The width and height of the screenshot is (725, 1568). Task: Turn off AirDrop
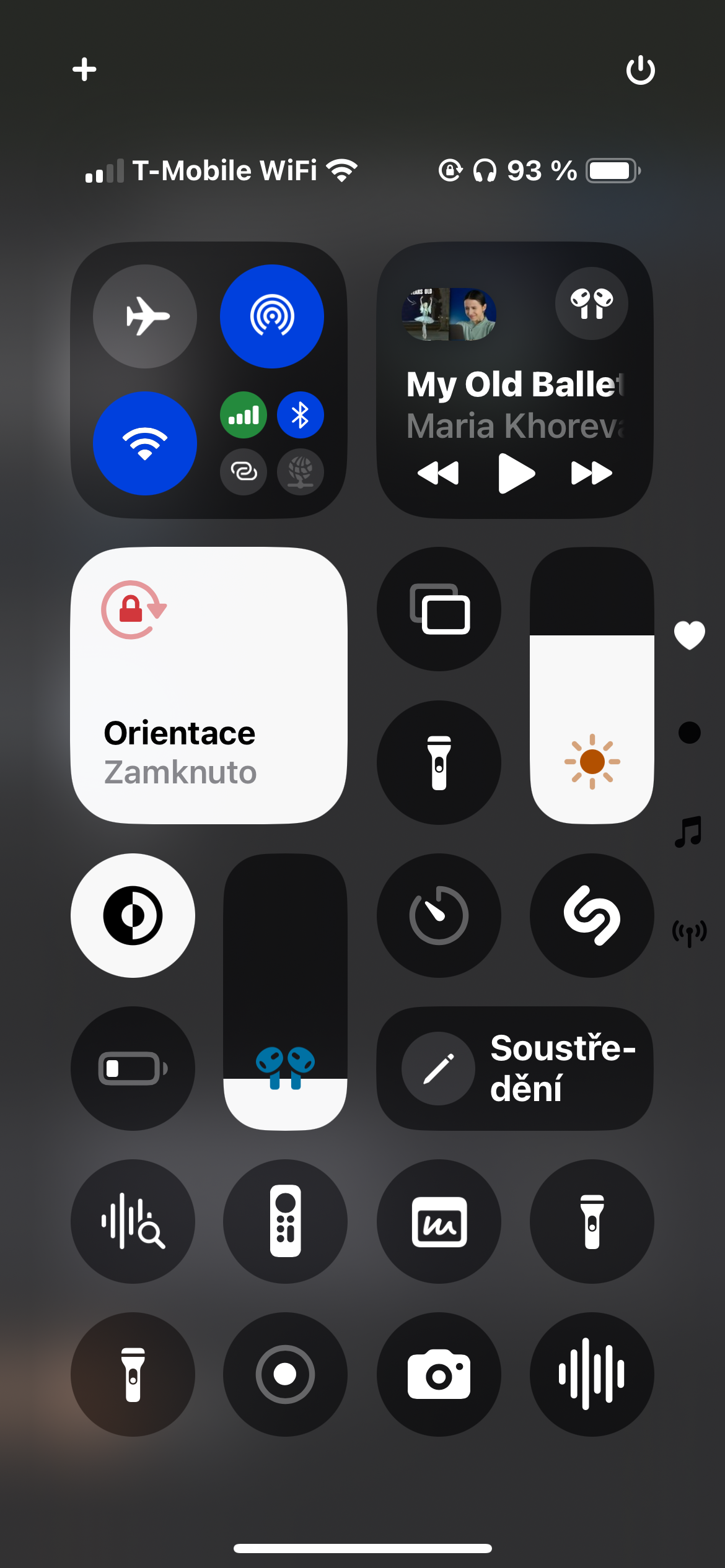[x=272, y=316]
